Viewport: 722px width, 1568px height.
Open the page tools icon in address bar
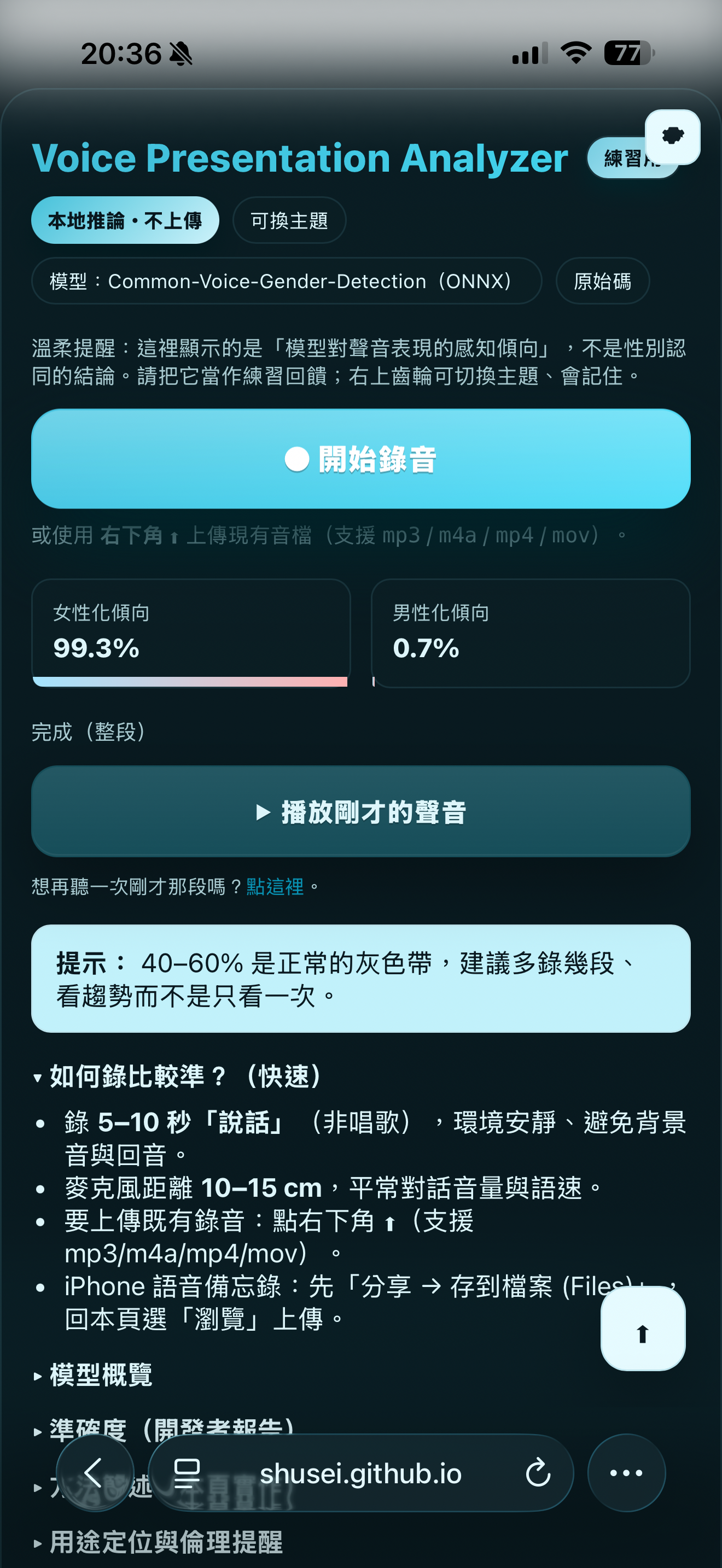point(187,1473)
